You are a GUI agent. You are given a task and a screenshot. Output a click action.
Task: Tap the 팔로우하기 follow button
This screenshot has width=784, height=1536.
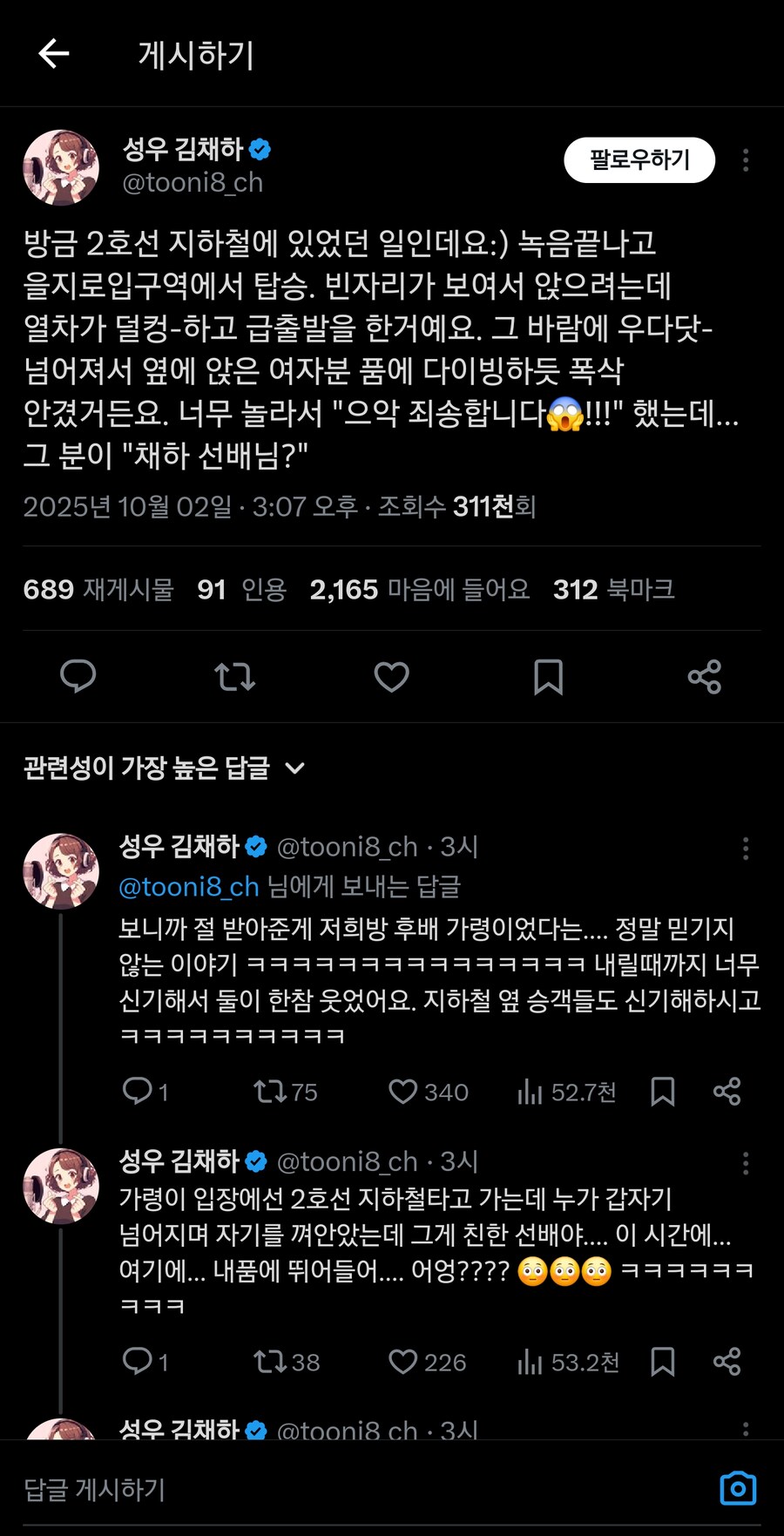coord(639,160)
